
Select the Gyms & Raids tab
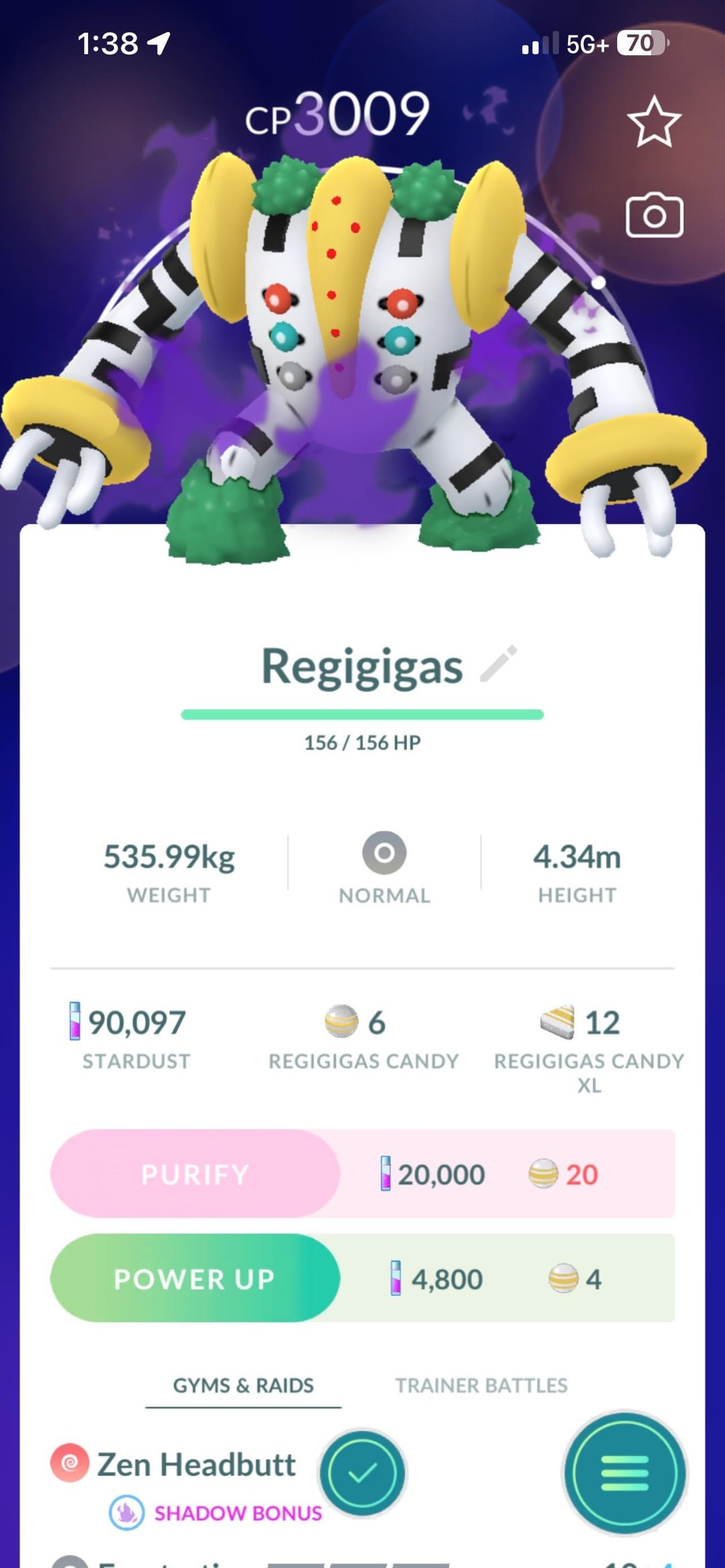[243, 1385]
